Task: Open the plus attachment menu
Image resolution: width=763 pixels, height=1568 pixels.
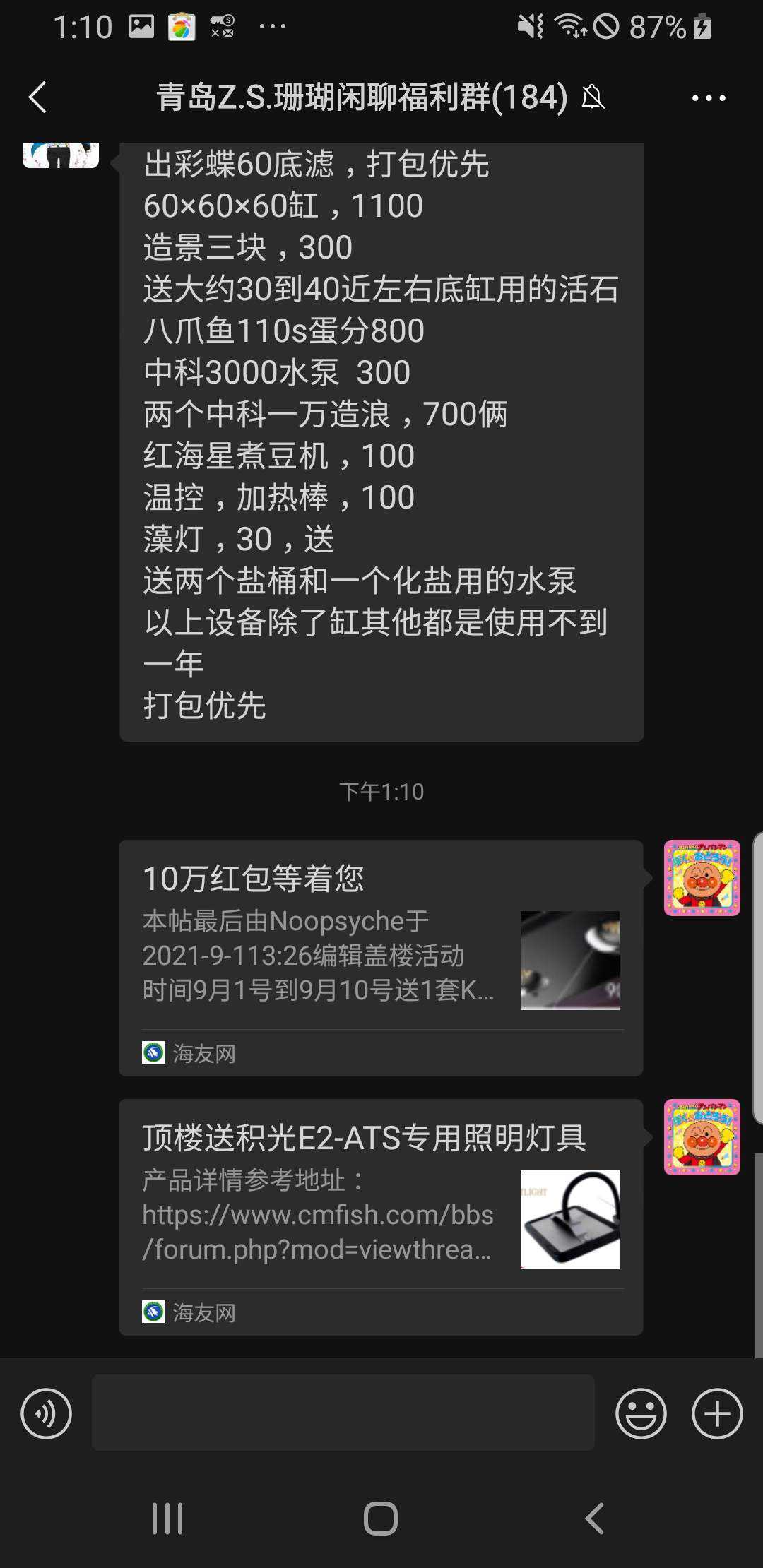Action: (x=716, y=1413)
